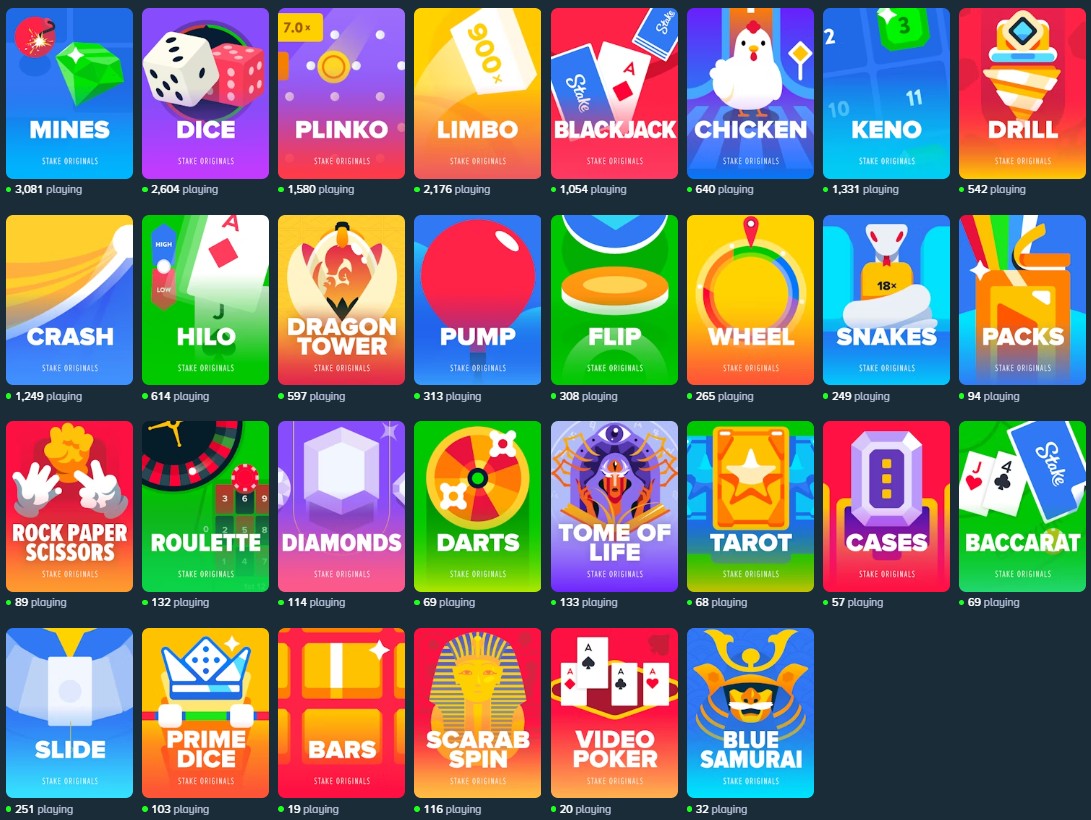This screenshot has height=820, width=1091.
Task: Launch the Tome of Life game
Action: pyautogui.click(x=614, y=506)
